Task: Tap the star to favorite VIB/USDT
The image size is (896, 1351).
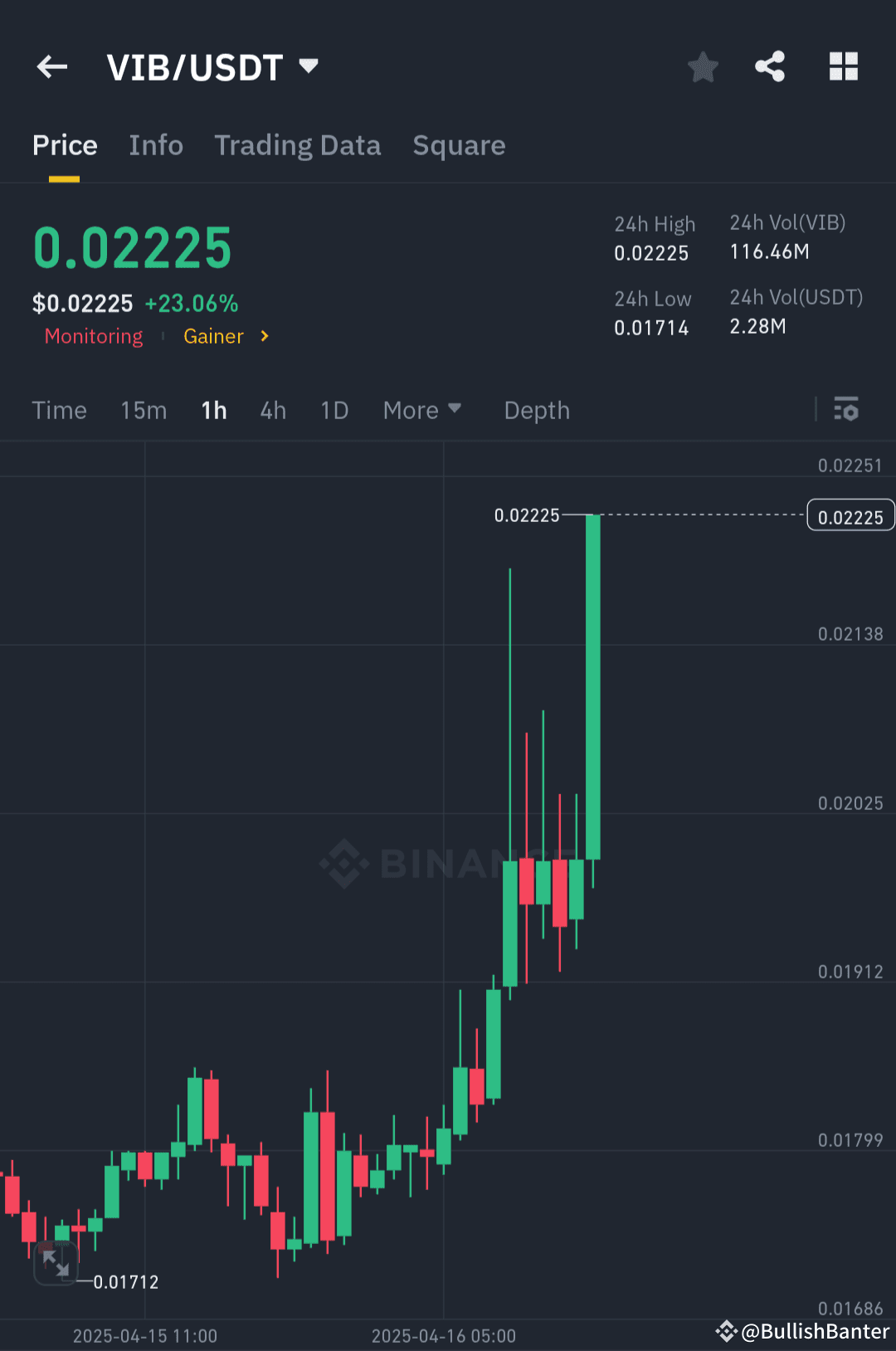Action: 703,67
